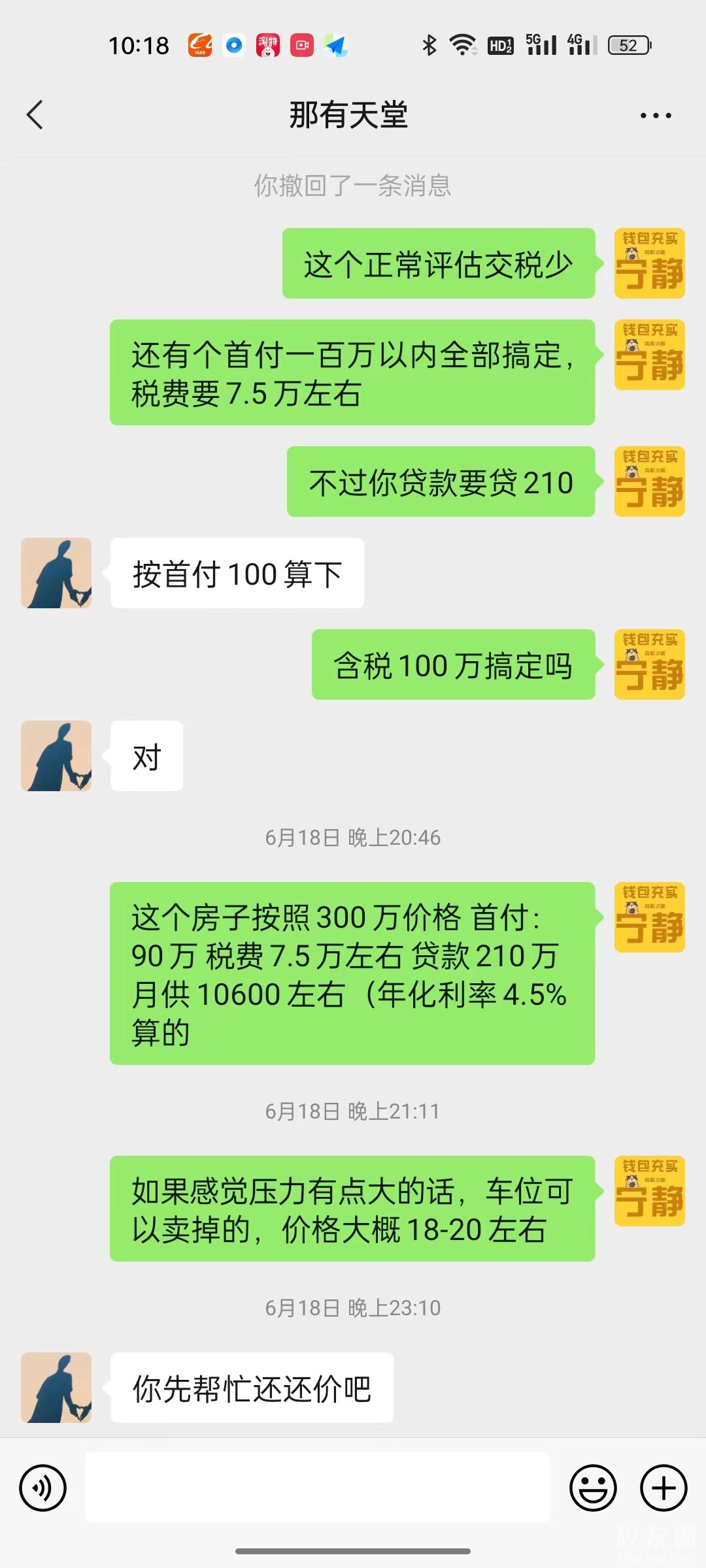Open the emoji picker
This screenshot has width=706, height=1568.
[593, 1488]
